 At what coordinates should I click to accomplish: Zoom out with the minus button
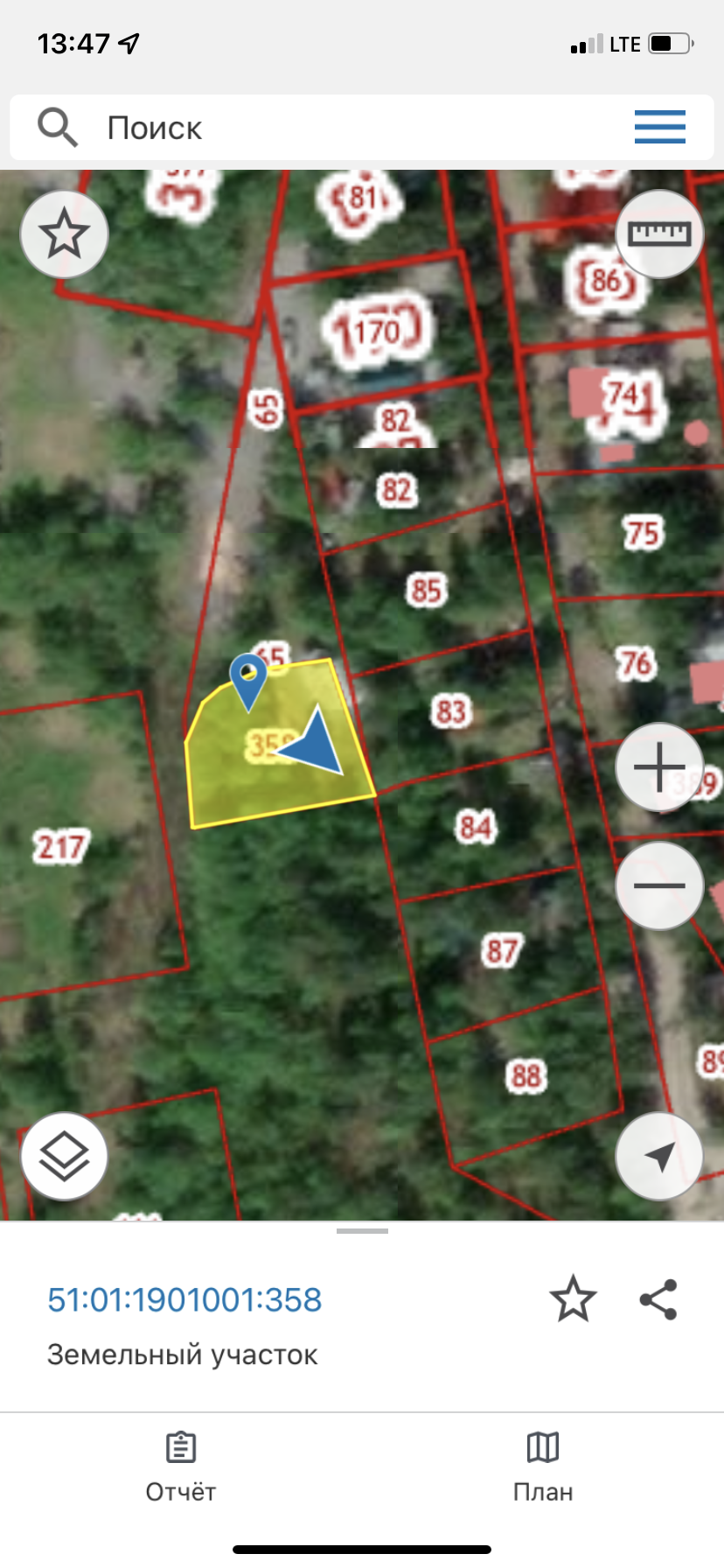[x=659, y=885]
